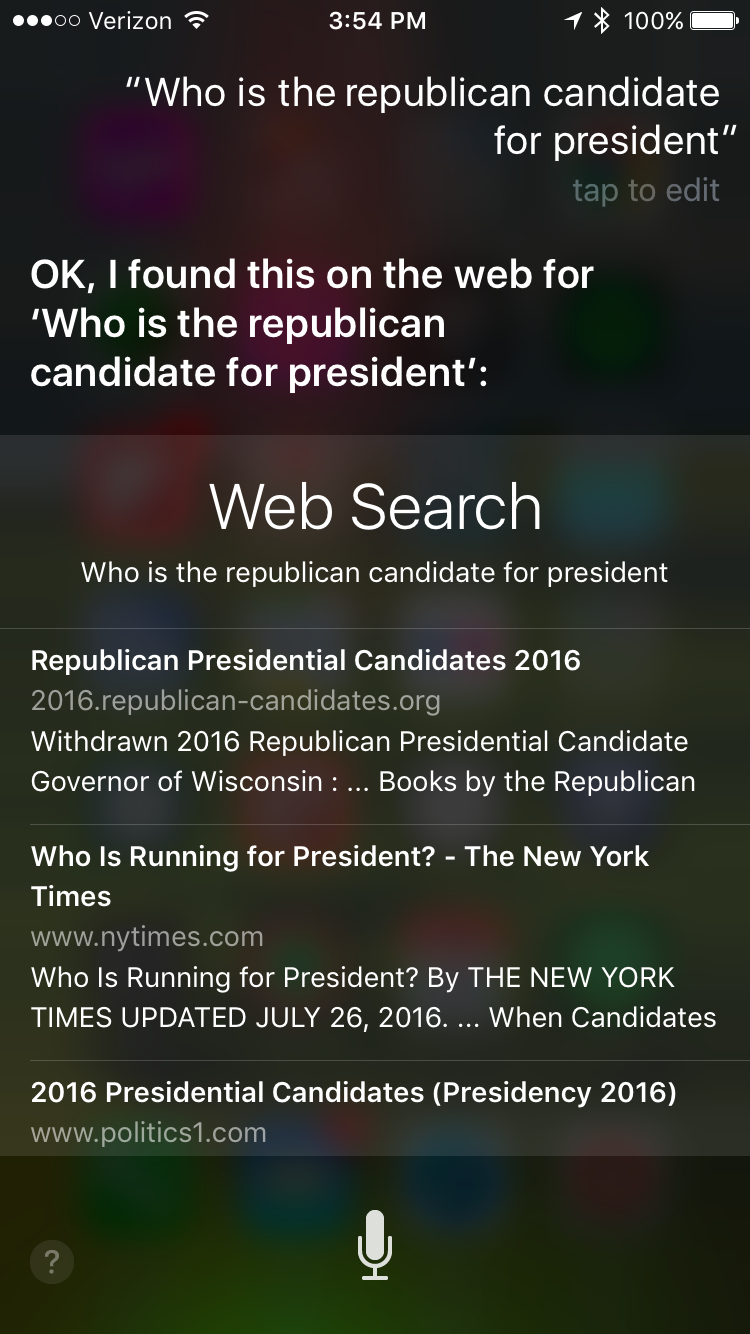Open the politics1.com search result
This screenshot has width=750, height=1334.
click(375, 1109)
